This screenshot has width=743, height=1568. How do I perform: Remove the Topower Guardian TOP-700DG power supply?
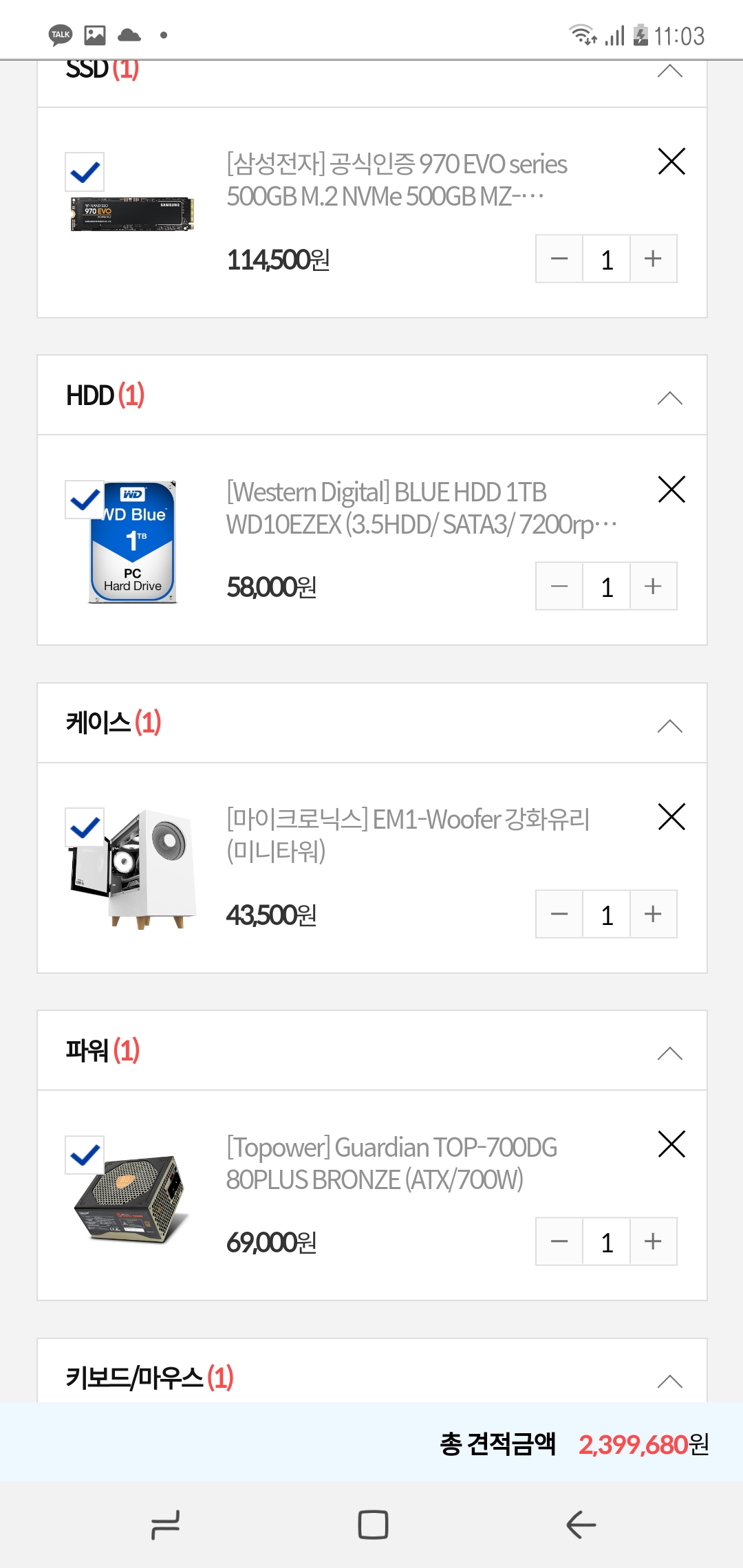[671, 1144]
